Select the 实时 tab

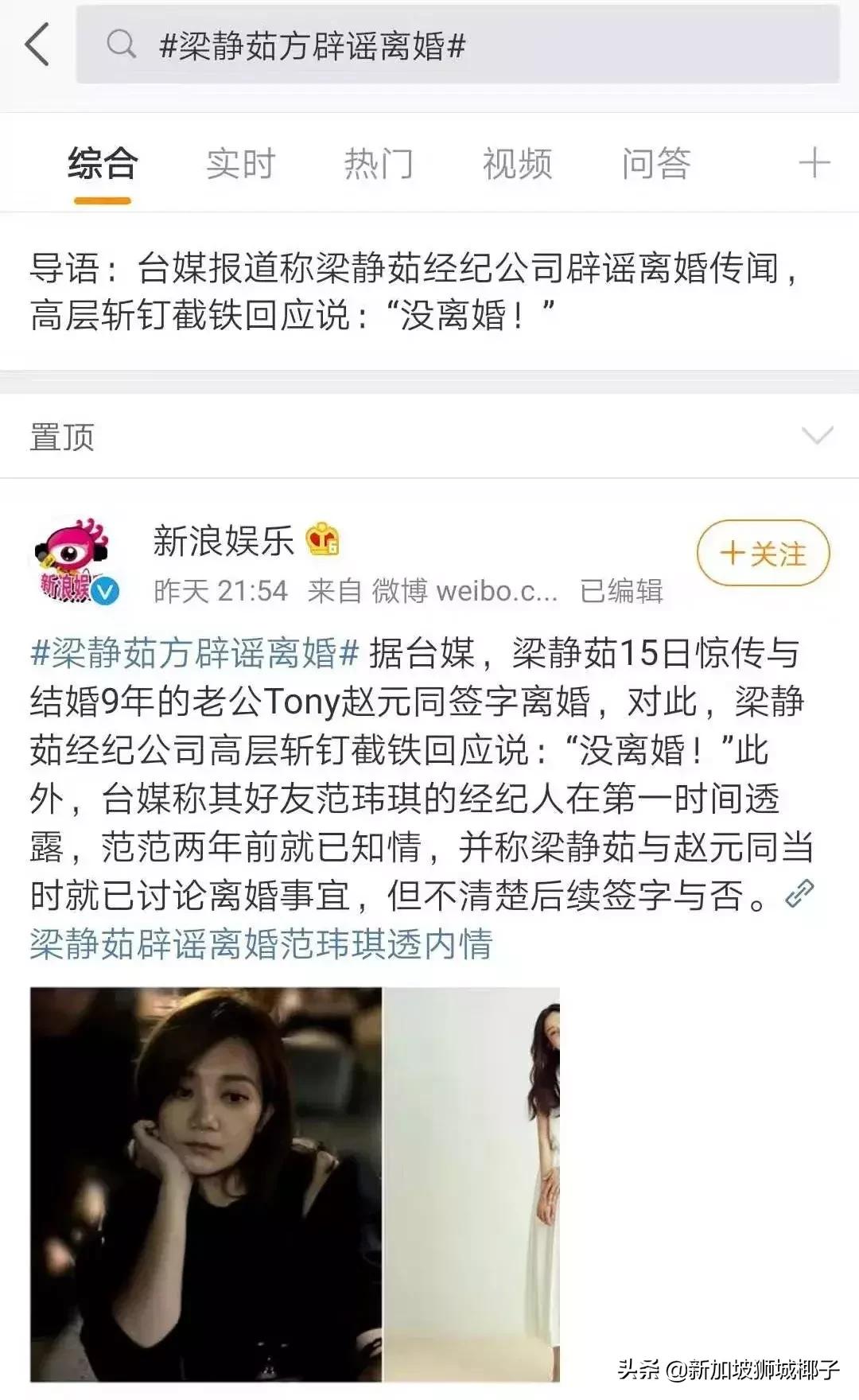(239, 163)
